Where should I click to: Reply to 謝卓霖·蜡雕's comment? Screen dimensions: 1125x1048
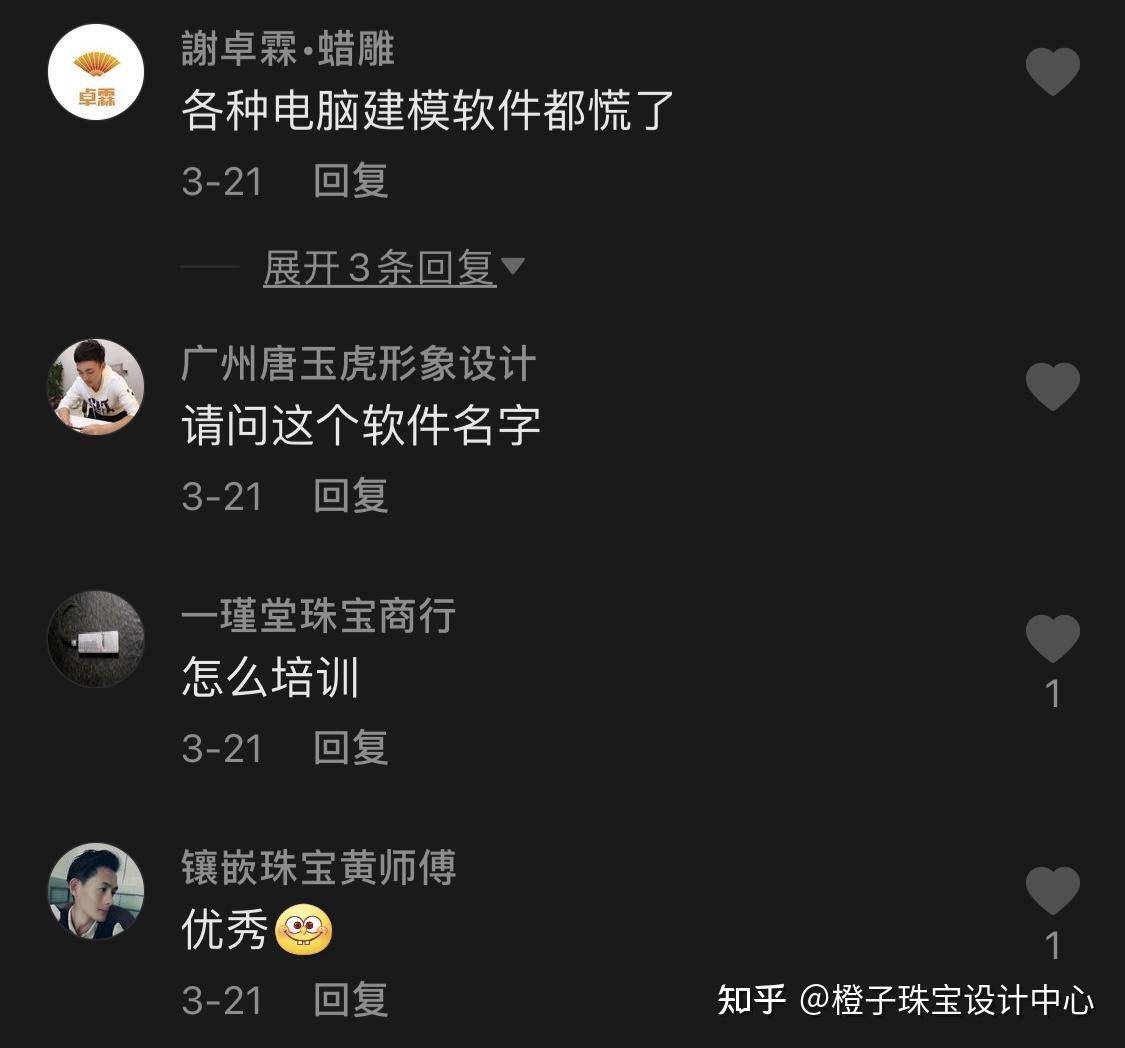351,180
